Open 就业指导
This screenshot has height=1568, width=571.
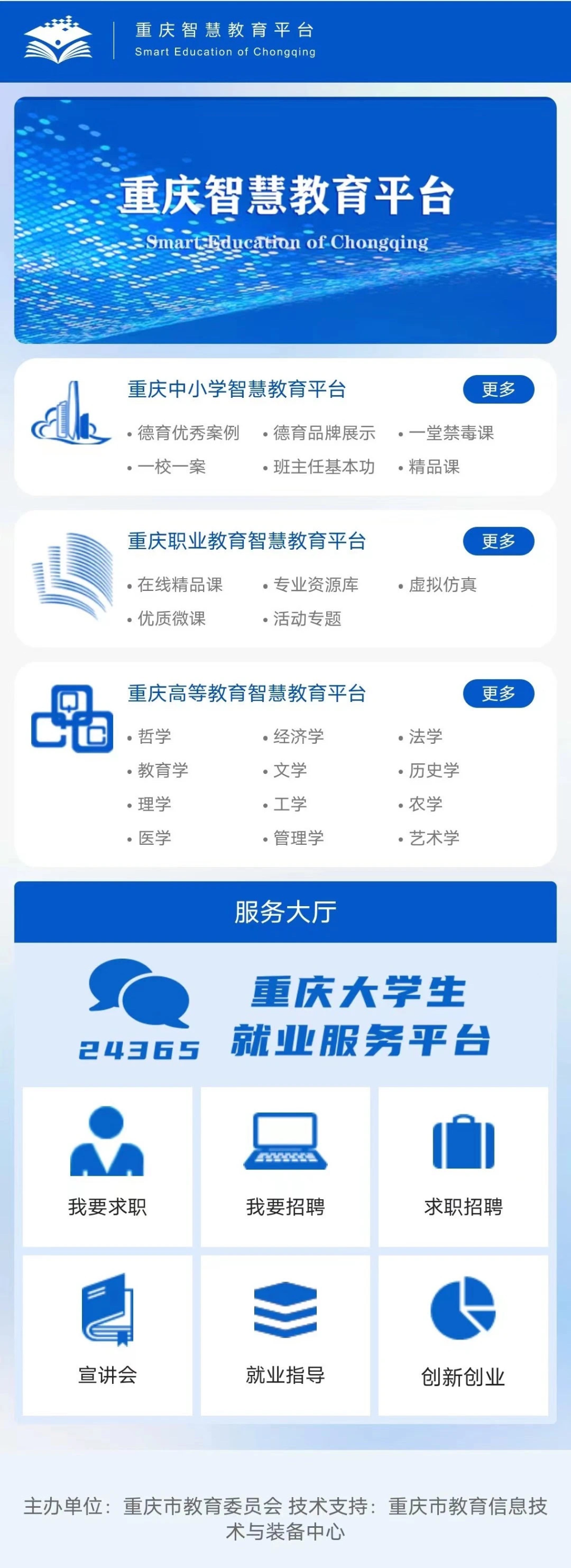(285, 1334)
